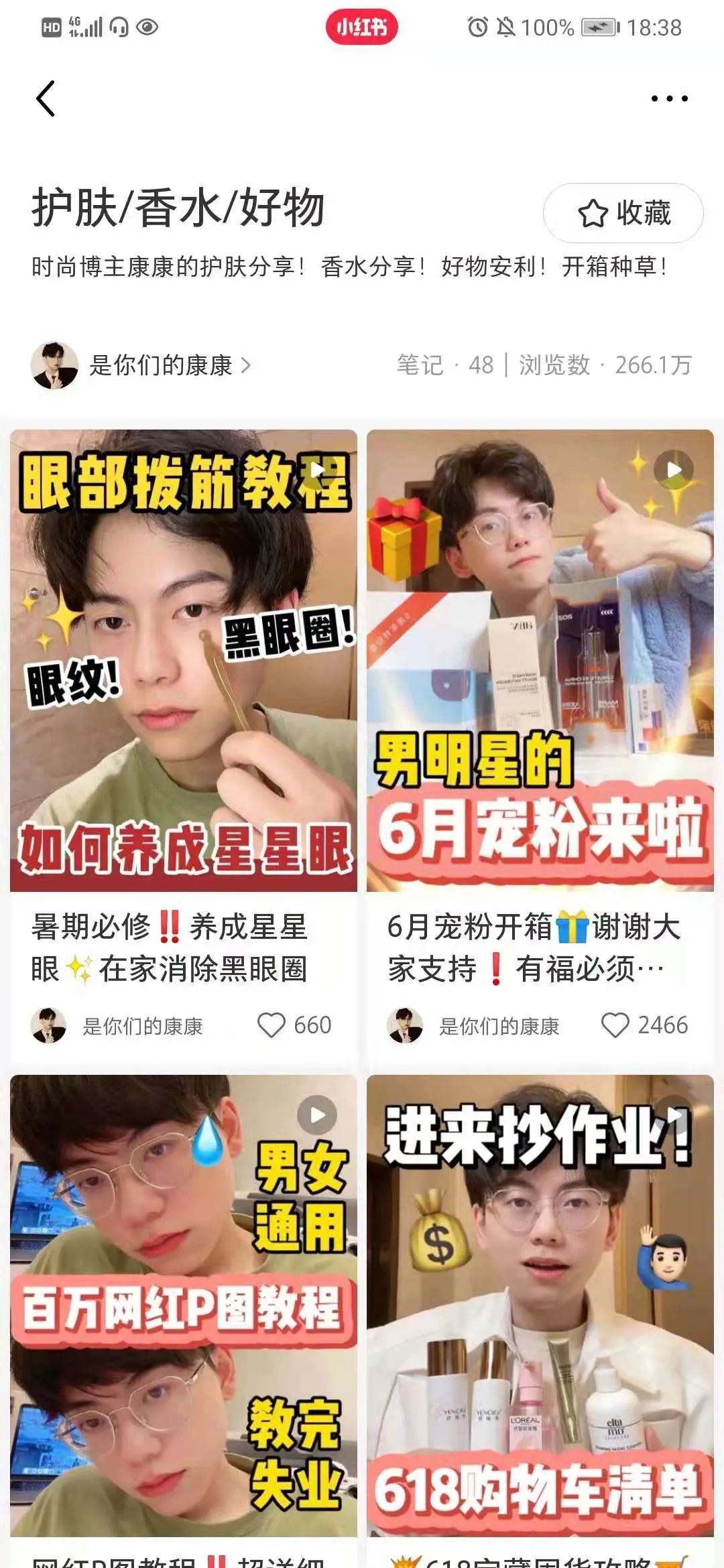
Task: Go back using the top-left arrow
Action: 46,99
